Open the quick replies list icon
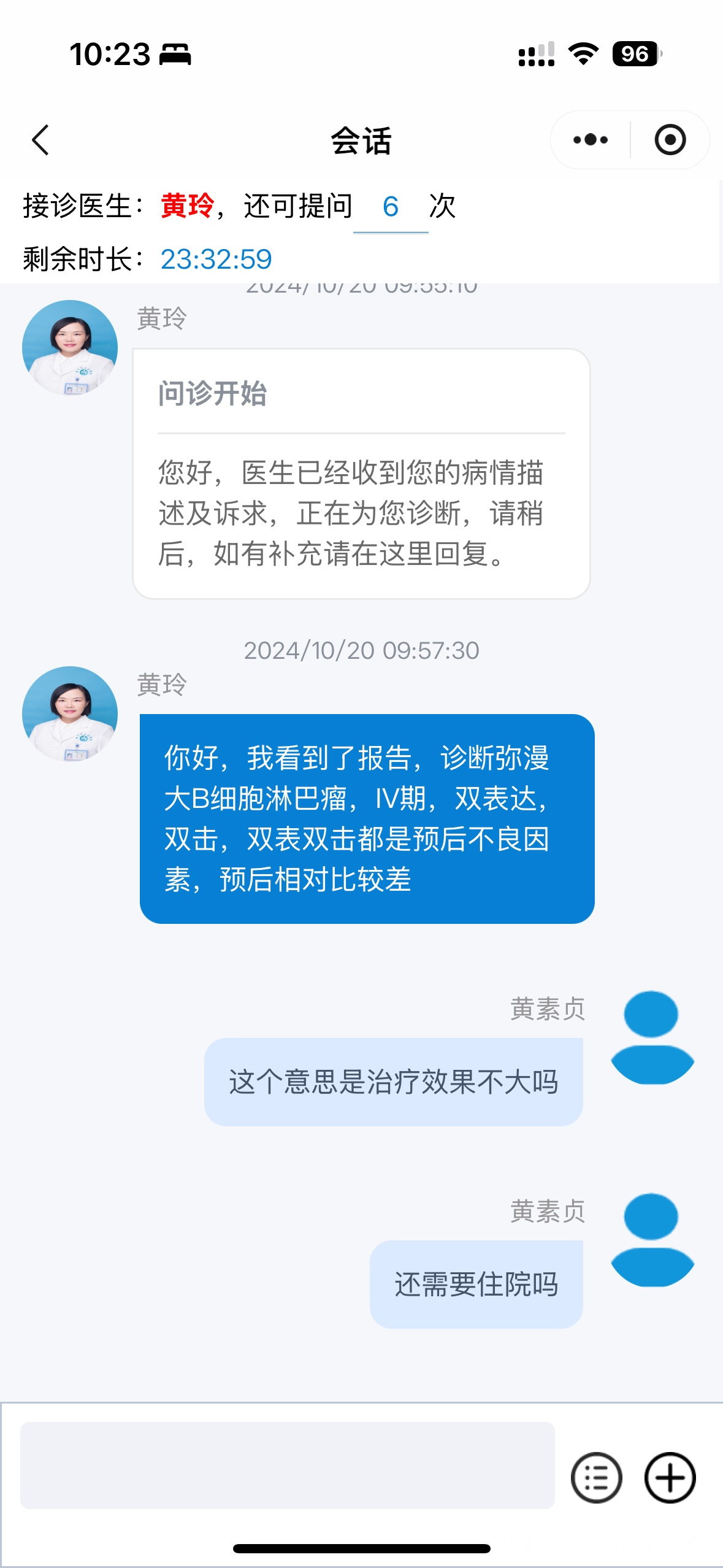 point(596,1477)
